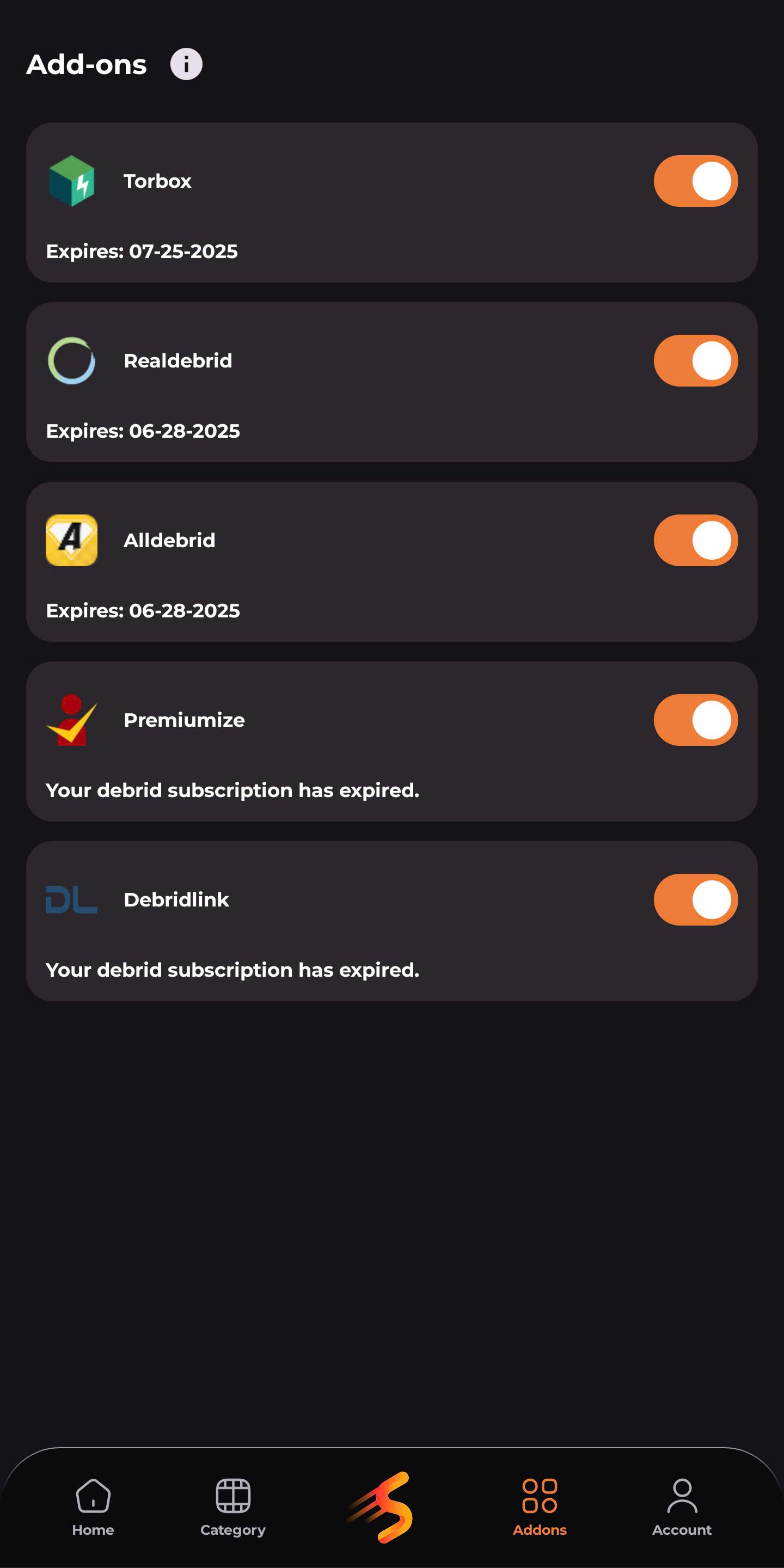The width and height of the screenshot is (784, 1568).
Task: Disable the Torbox add-on toggle
Action: click(695, 181)
